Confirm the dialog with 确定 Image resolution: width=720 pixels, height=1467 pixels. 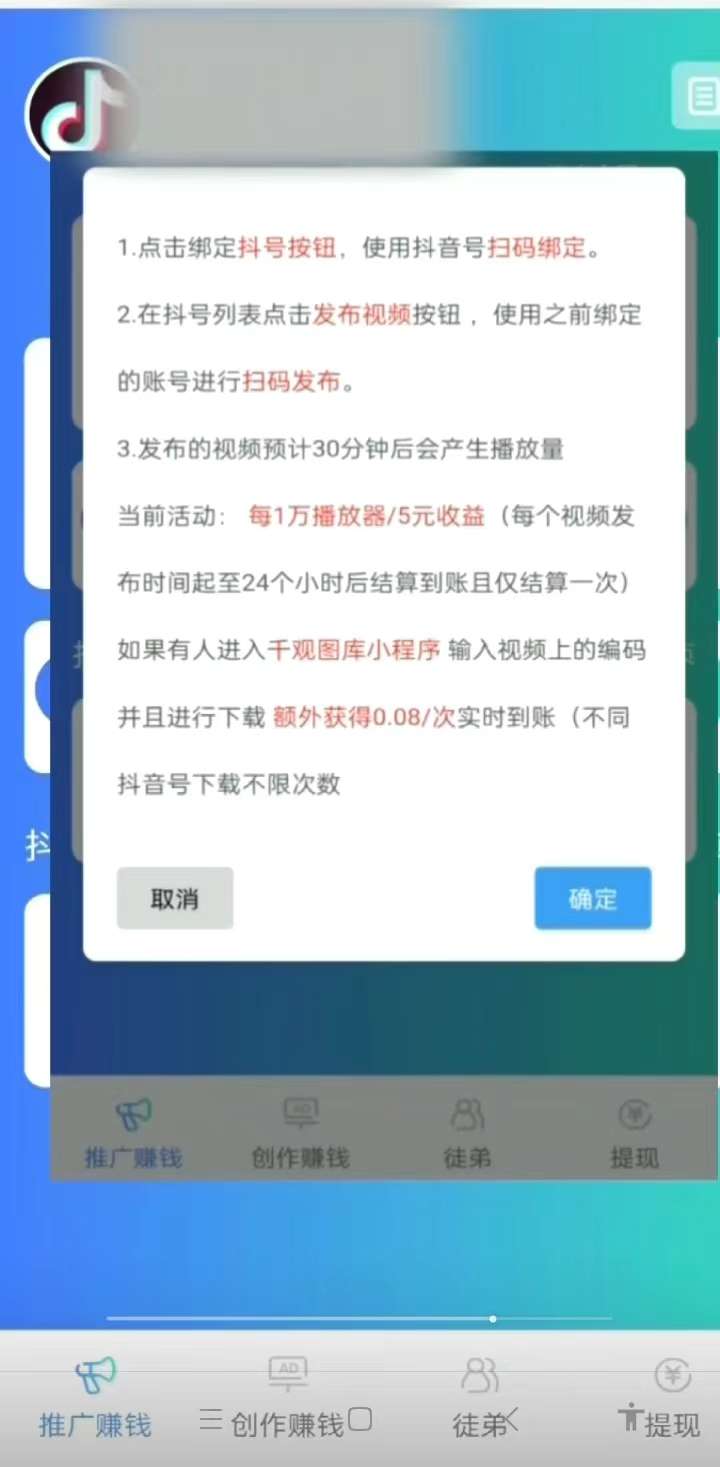coord(592,898)
